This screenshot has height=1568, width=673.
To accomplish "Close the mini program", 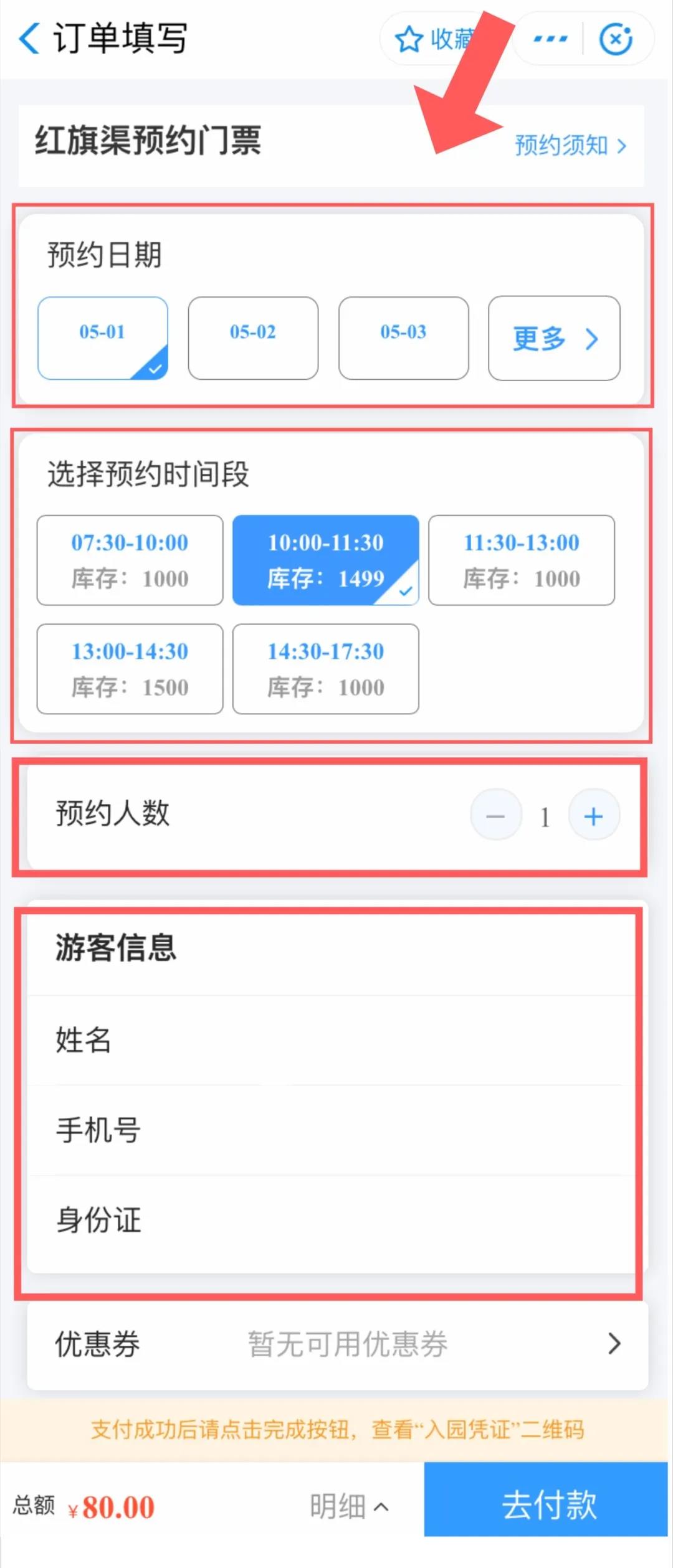I will coord(616,39).
